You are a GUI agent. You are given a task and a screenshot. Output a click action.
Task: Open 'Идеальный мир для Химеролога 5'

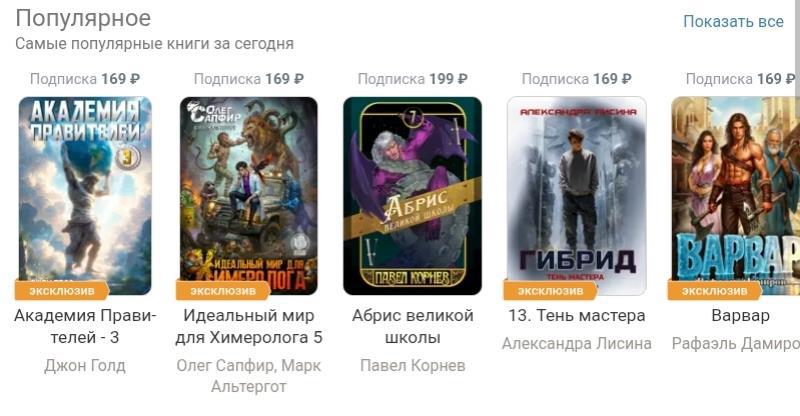point(248,195)
